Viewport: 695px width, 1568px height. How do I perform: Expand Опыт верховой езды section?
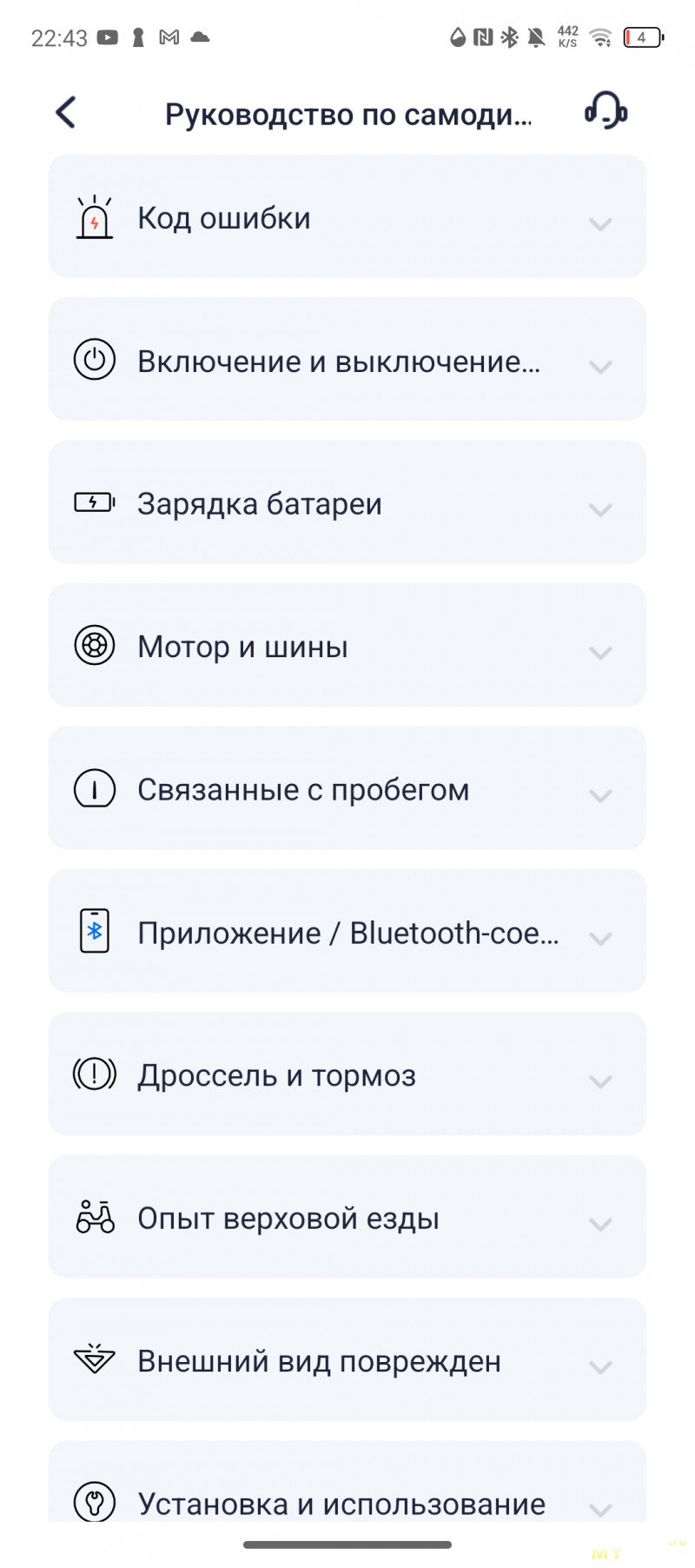(347, 1217)
